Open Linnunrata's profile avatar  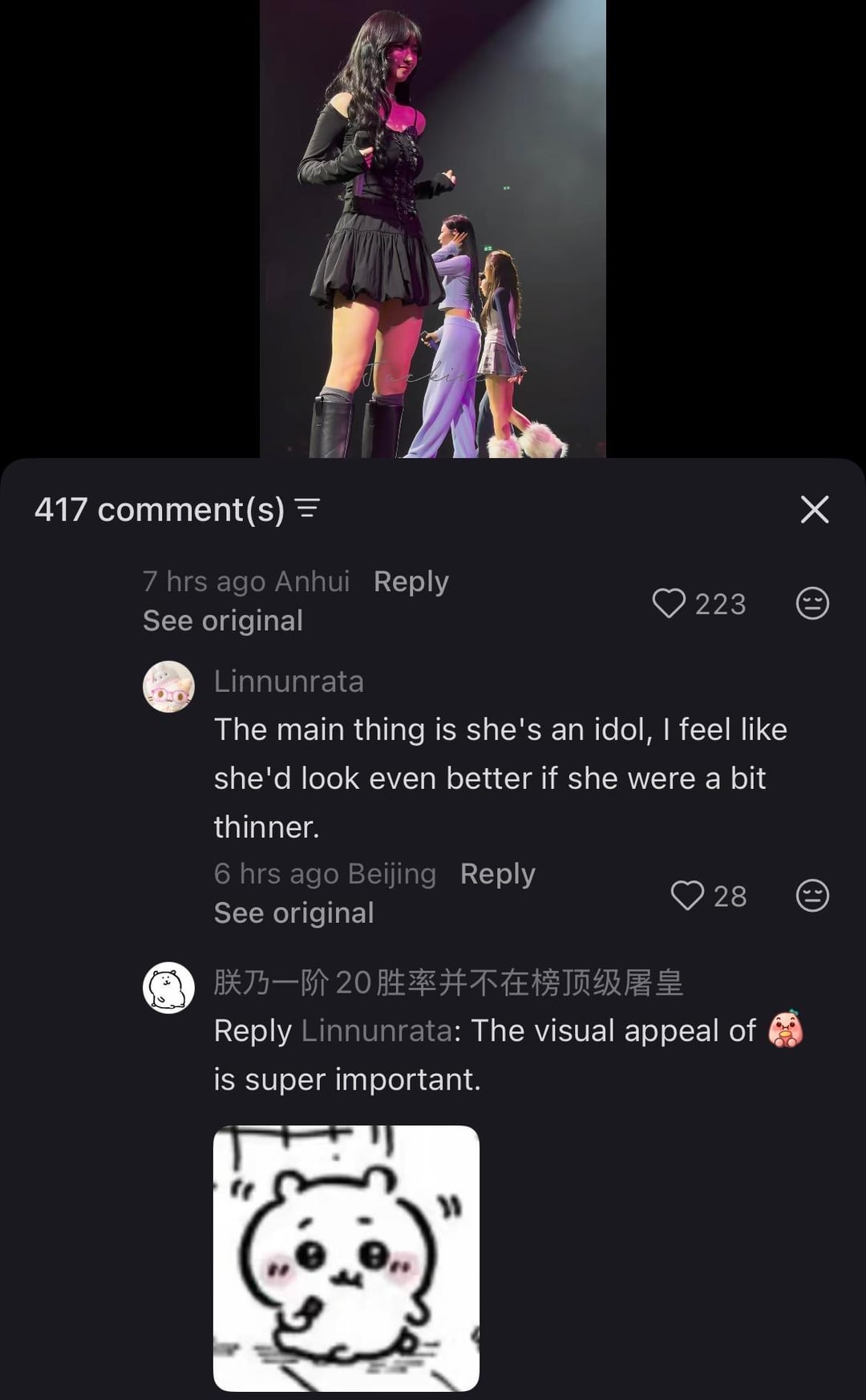pyautogui.click(x=168, y=687)
